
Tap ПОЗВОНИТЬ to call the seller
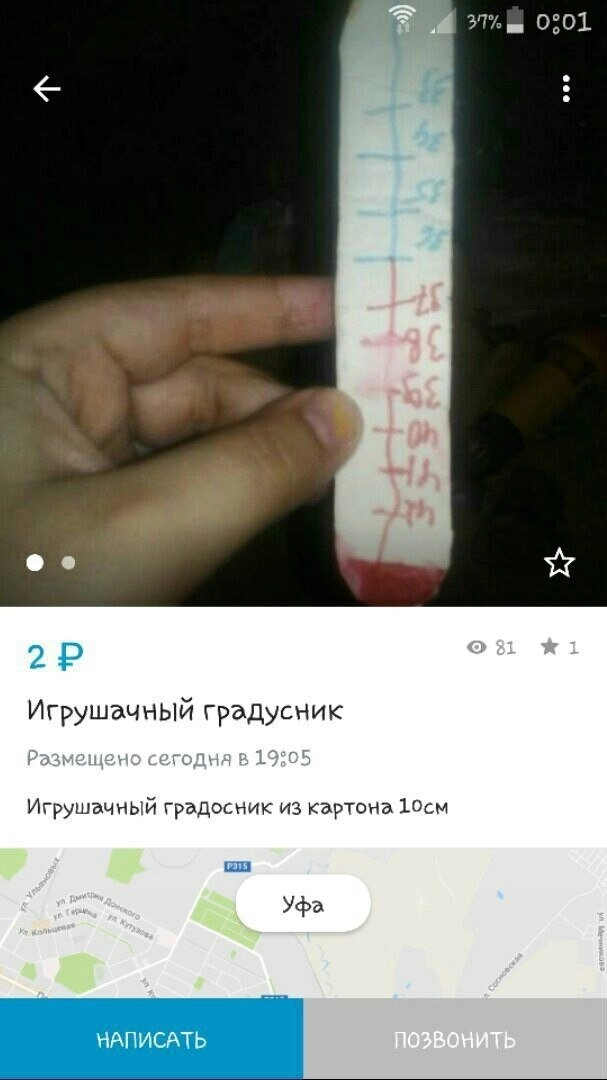(455, 1039)
